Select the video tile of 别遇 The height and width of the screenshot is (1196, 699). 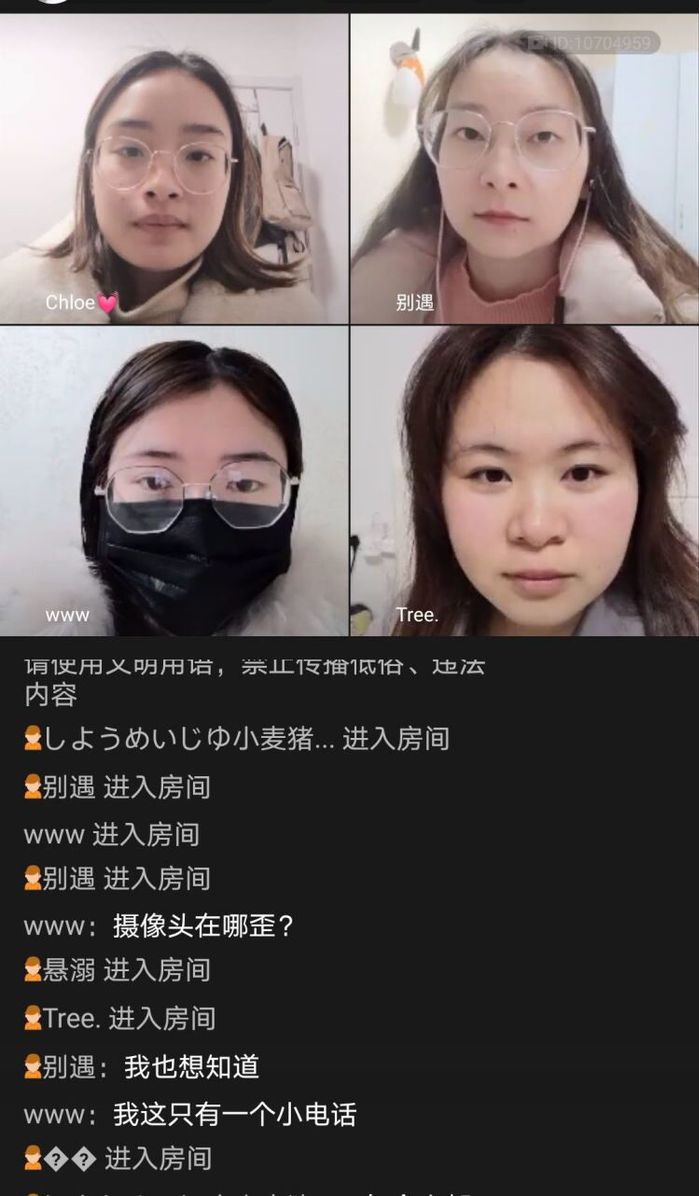click(524, 168)
